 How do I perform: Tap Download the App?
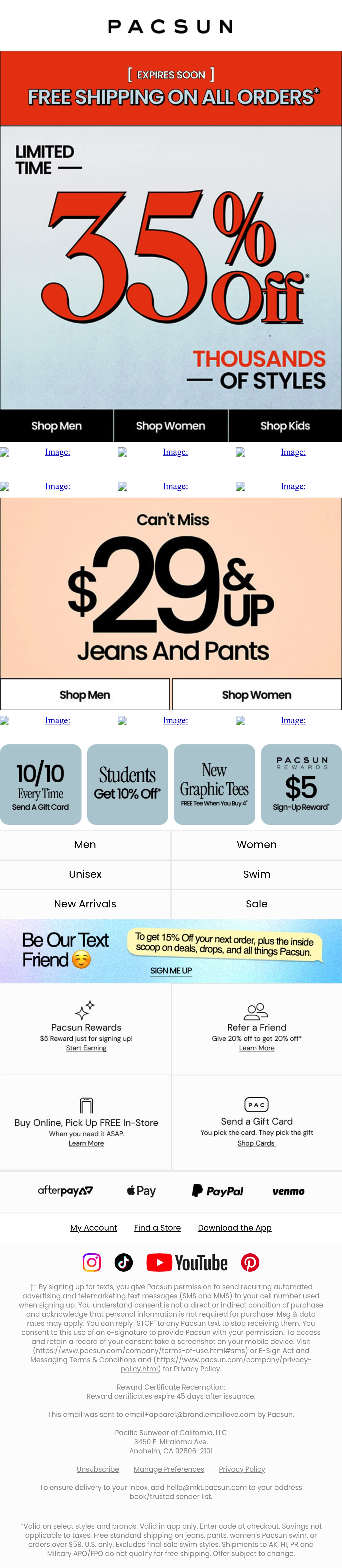pos(235,1227)
